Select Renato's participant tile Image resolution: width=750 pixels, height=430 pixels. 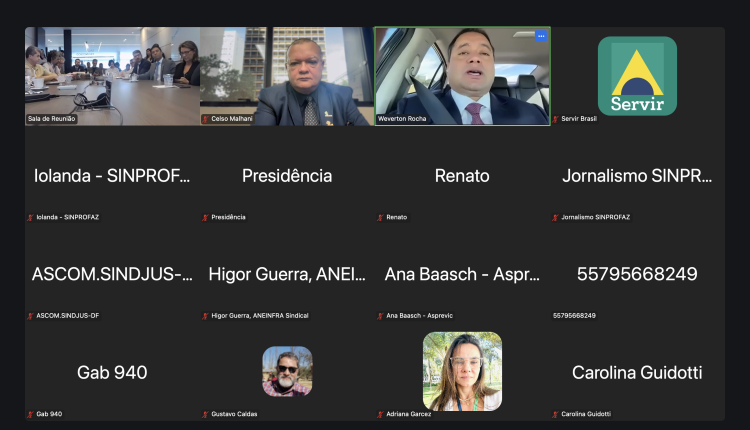pyautogui.click(x=462, y=176)
